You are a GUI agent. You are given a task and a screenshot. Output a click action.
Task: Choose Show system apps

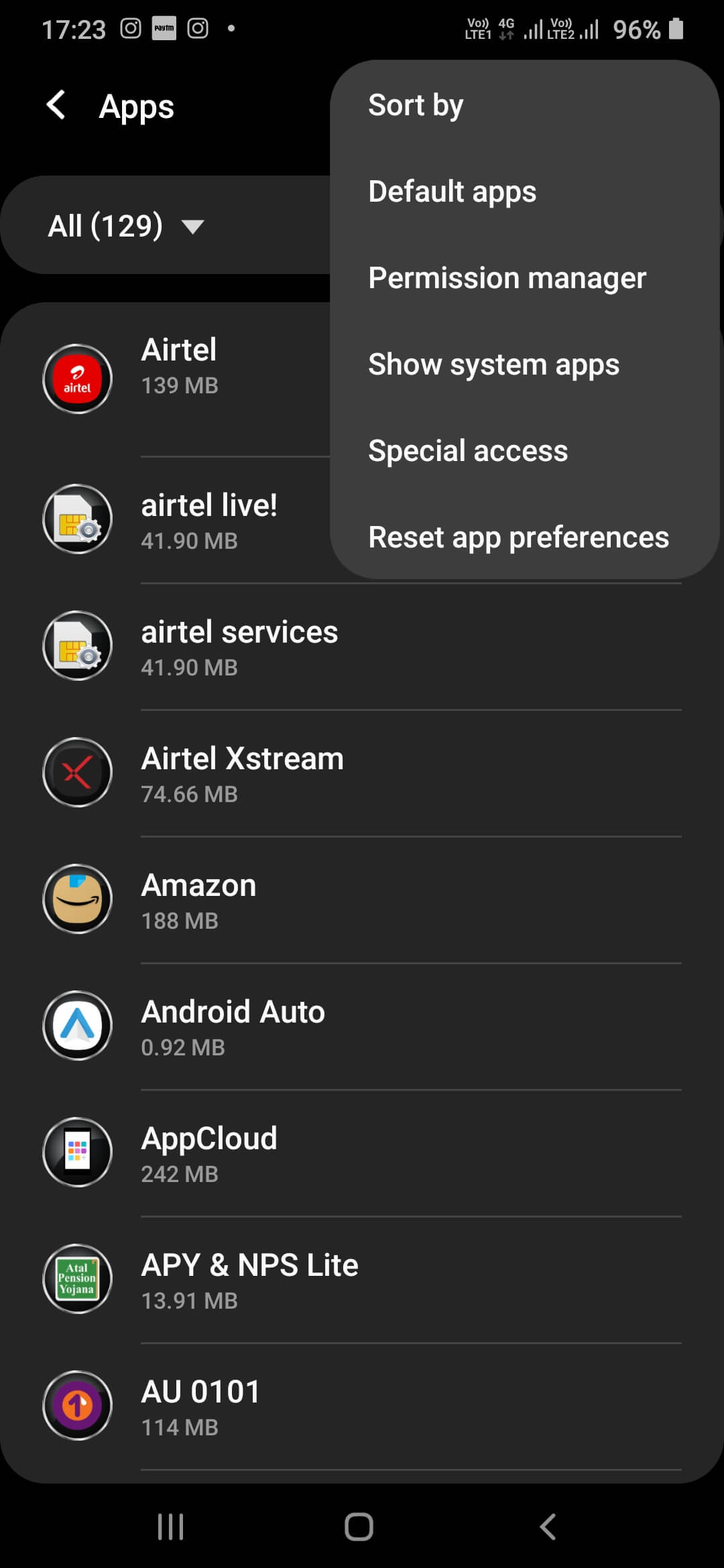pyautogui.click(x=494, y=364)
